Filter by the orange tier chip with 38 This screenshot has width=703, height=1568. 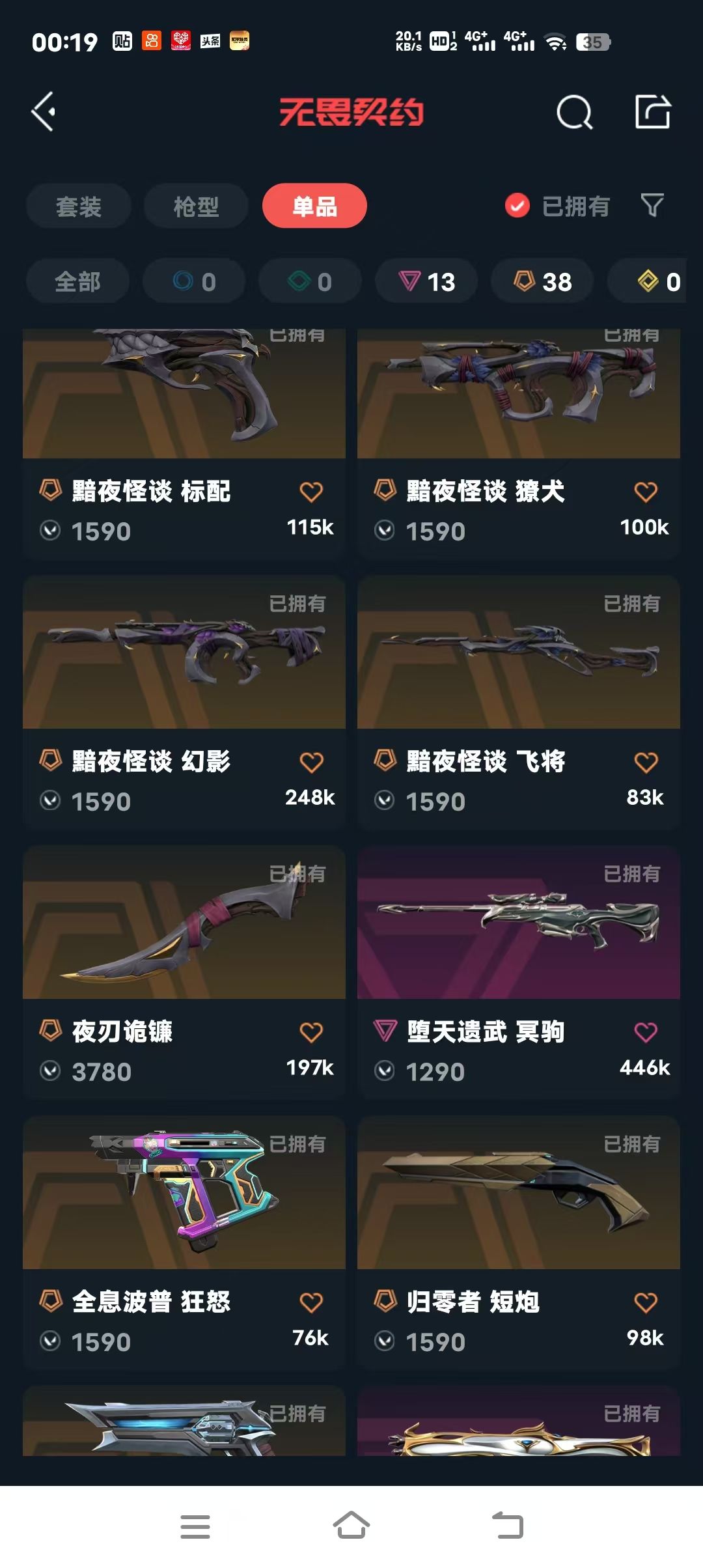[x=542, y=281]
